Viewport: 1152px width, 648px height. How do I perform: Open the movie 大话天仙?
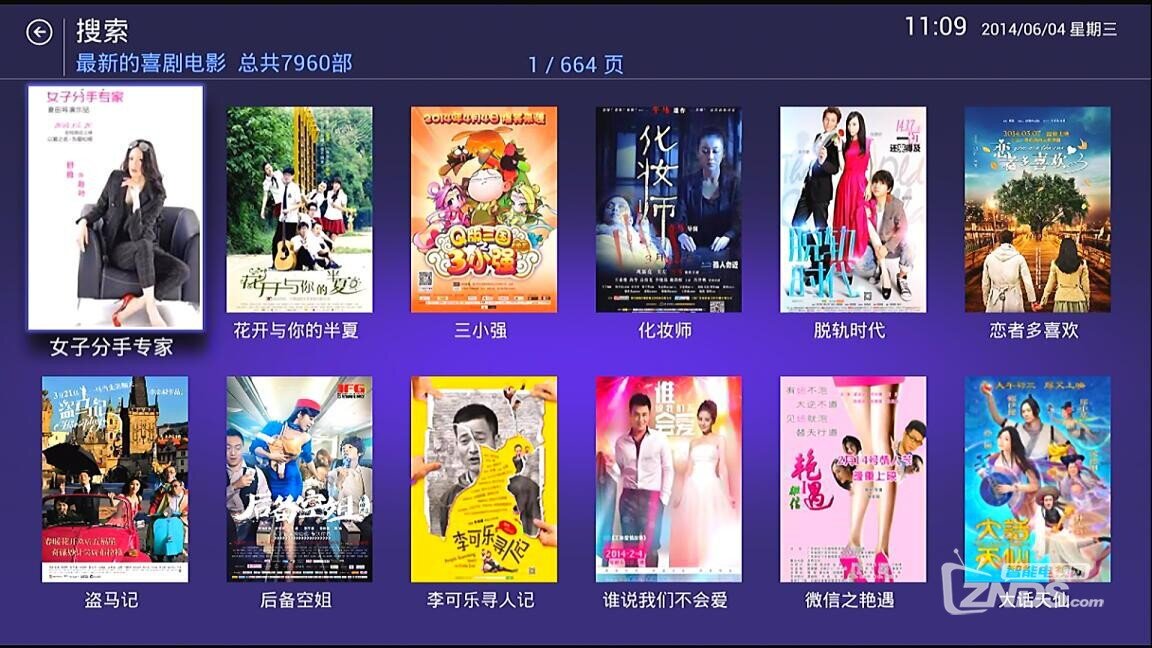tap(1037, 479)
